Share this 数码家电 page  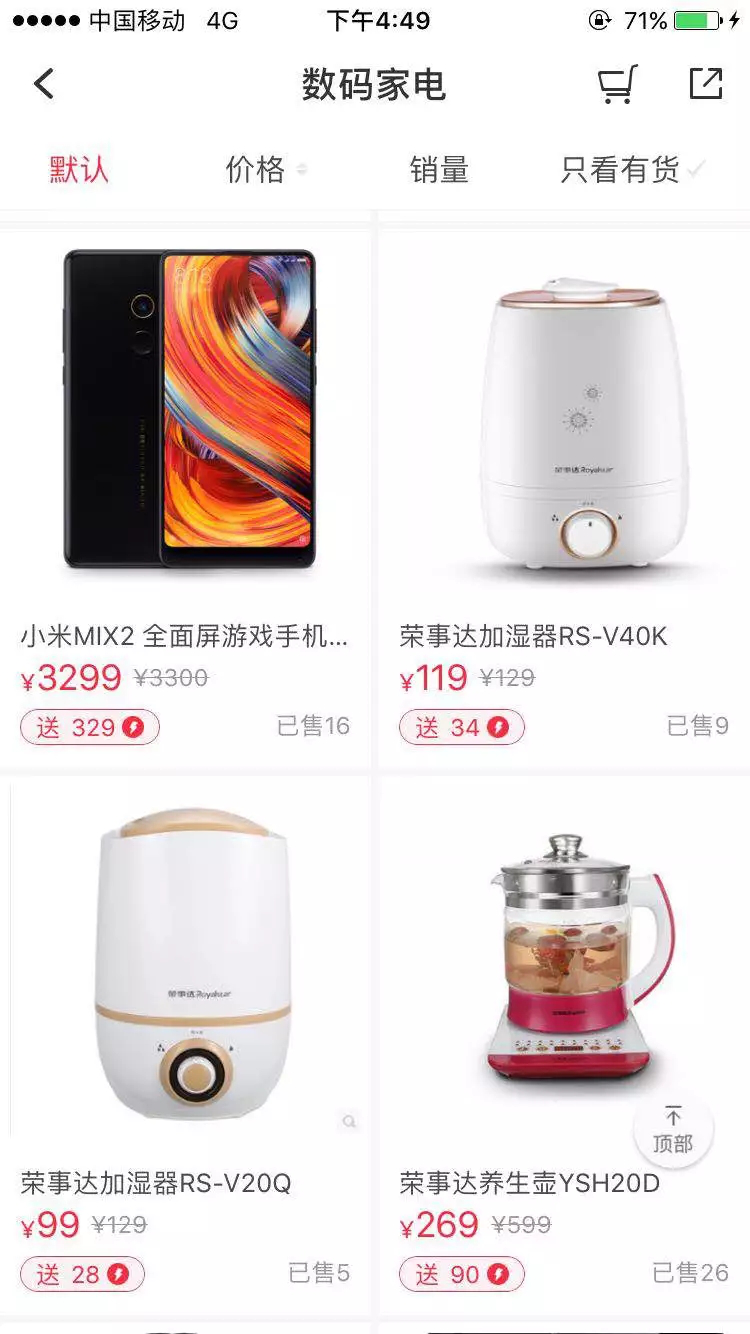706,84
